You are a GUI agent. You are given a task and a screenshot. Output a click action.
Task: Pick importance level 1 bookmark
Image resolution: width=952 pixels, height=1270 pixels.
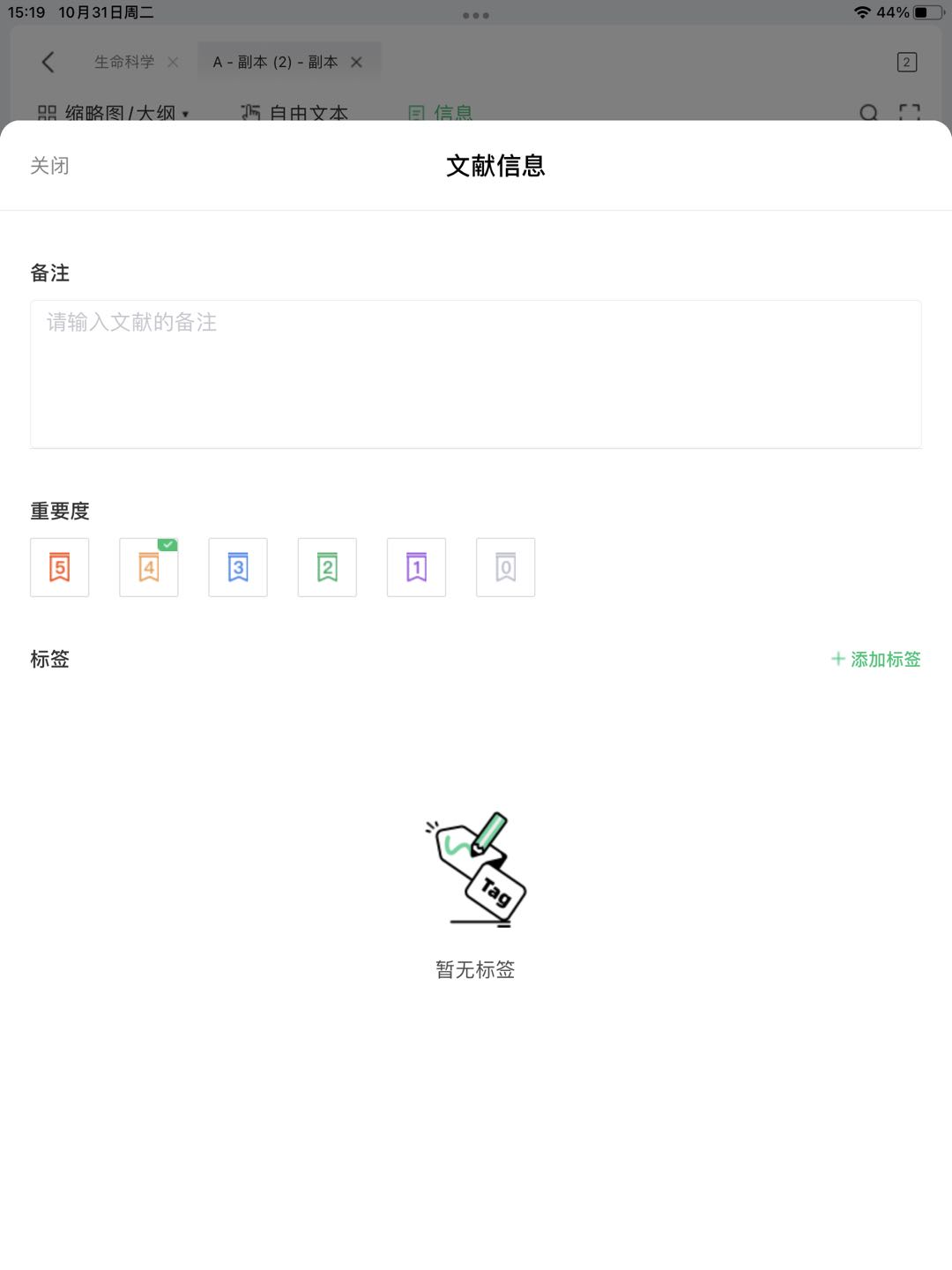(416, 567)
